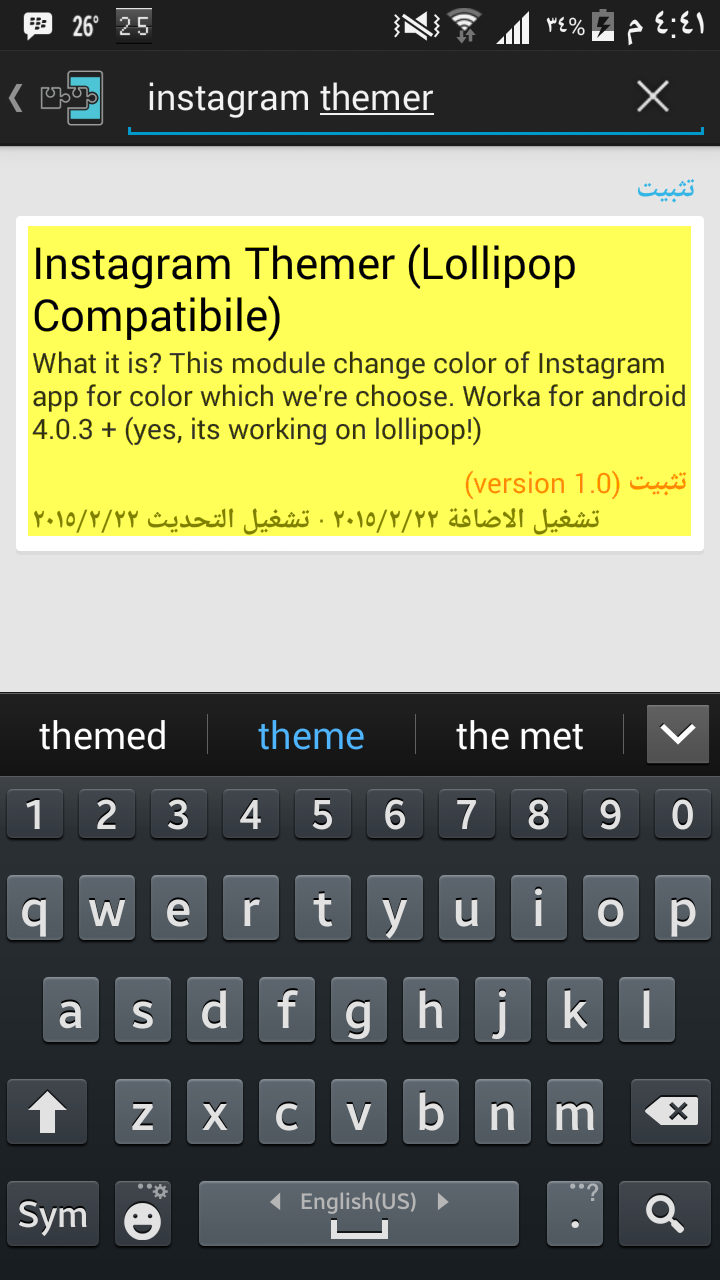The height and width of the screenshot is (1280, 720).
Task: Tap the shift key
Action: (46, 1111)
